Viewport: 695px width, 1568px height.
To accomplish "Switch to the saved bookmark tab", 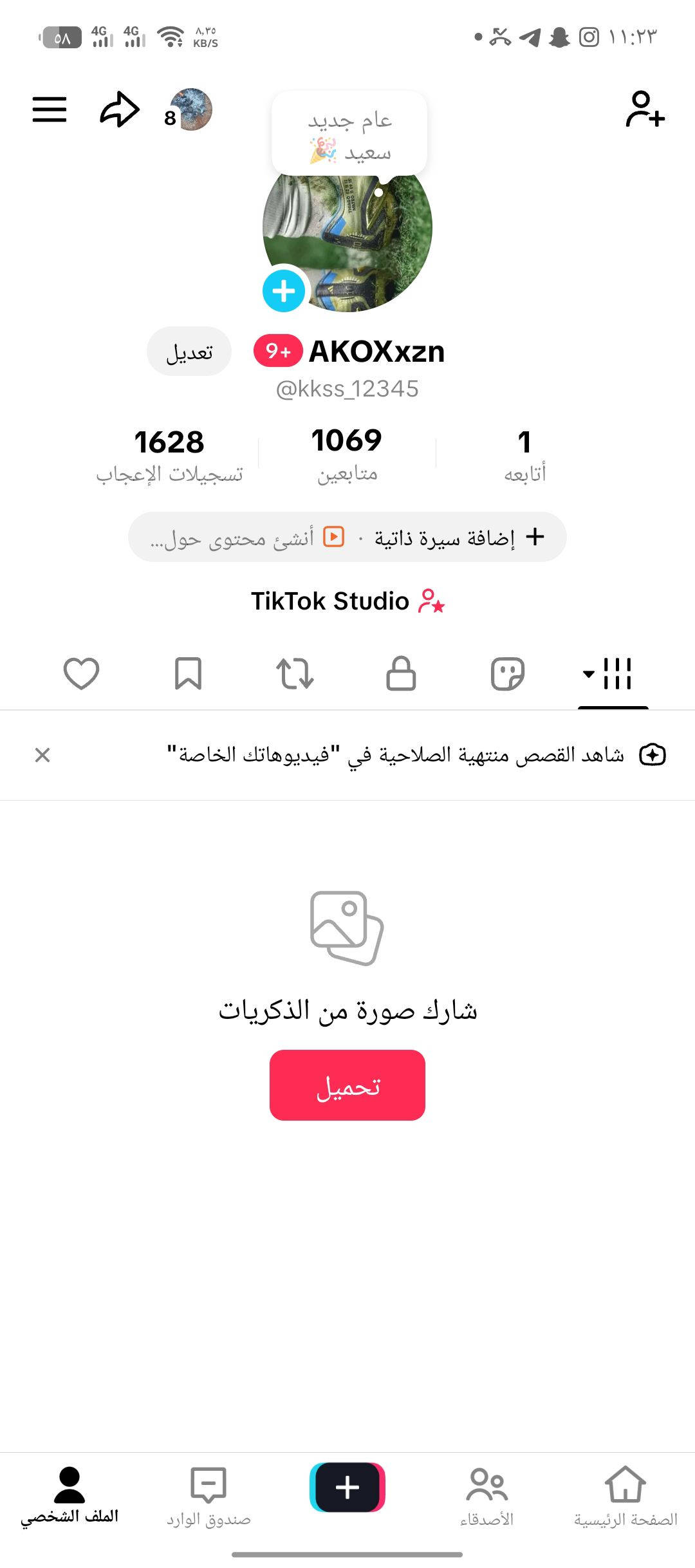I will pyautogui.click(x=188, y=674).
